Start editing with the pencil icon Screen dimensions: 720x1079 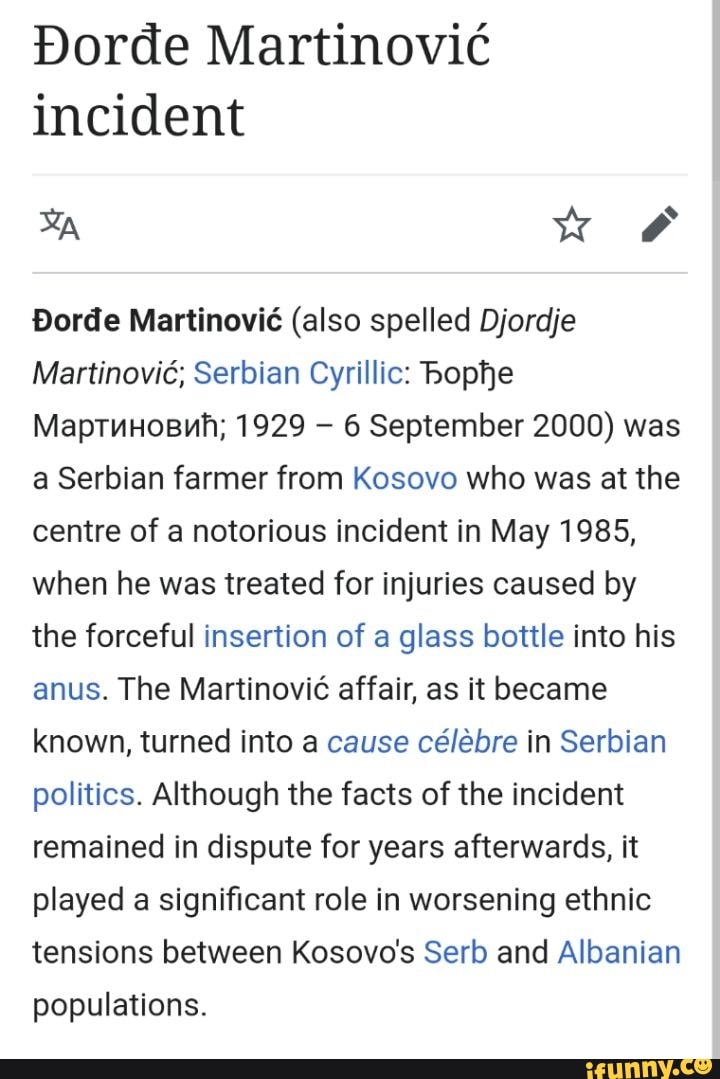pyautogui.click(x=661, y=225)
